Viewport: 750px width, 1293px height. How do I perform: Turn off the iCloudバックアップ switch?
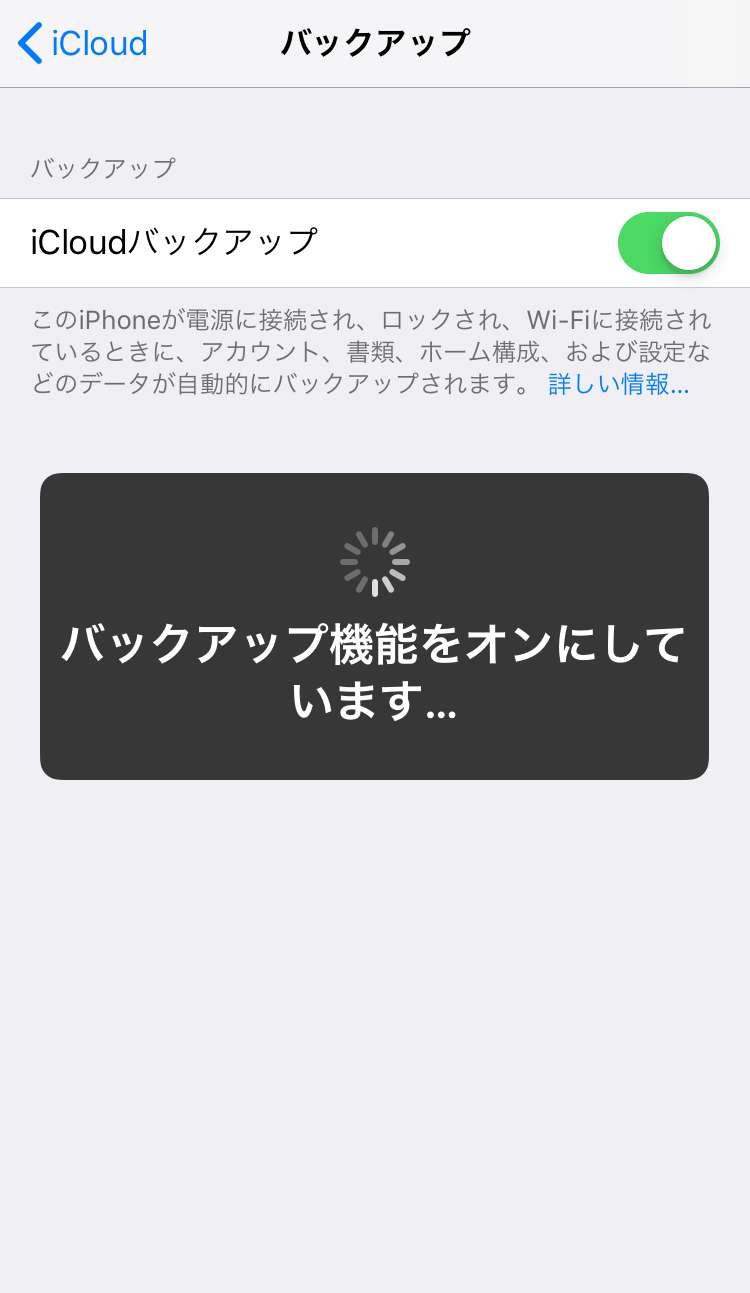[668, 243]
